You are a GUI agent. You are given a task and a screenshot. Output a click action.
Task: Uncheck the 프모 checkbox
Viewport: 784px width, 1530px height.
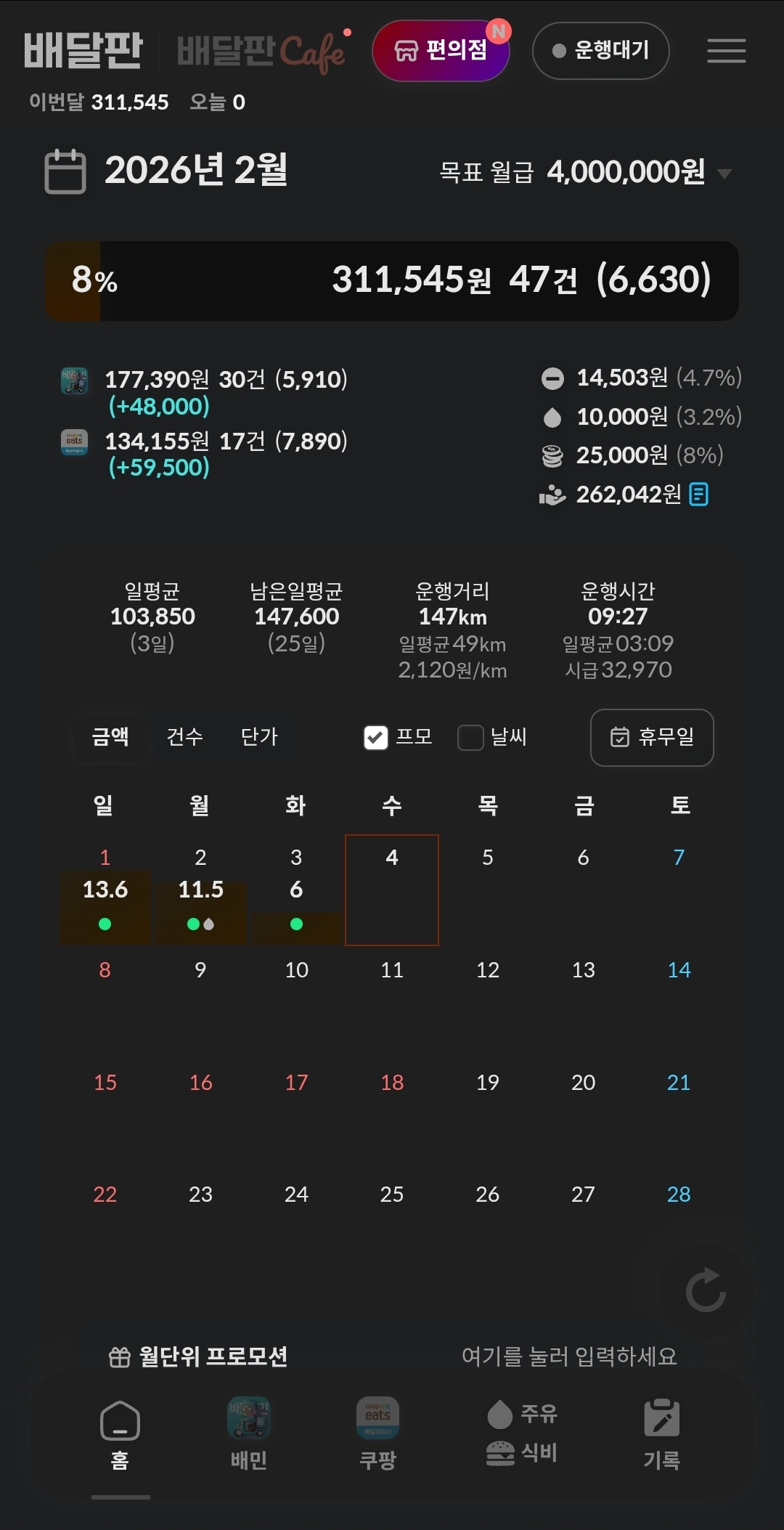coord(375,738)
